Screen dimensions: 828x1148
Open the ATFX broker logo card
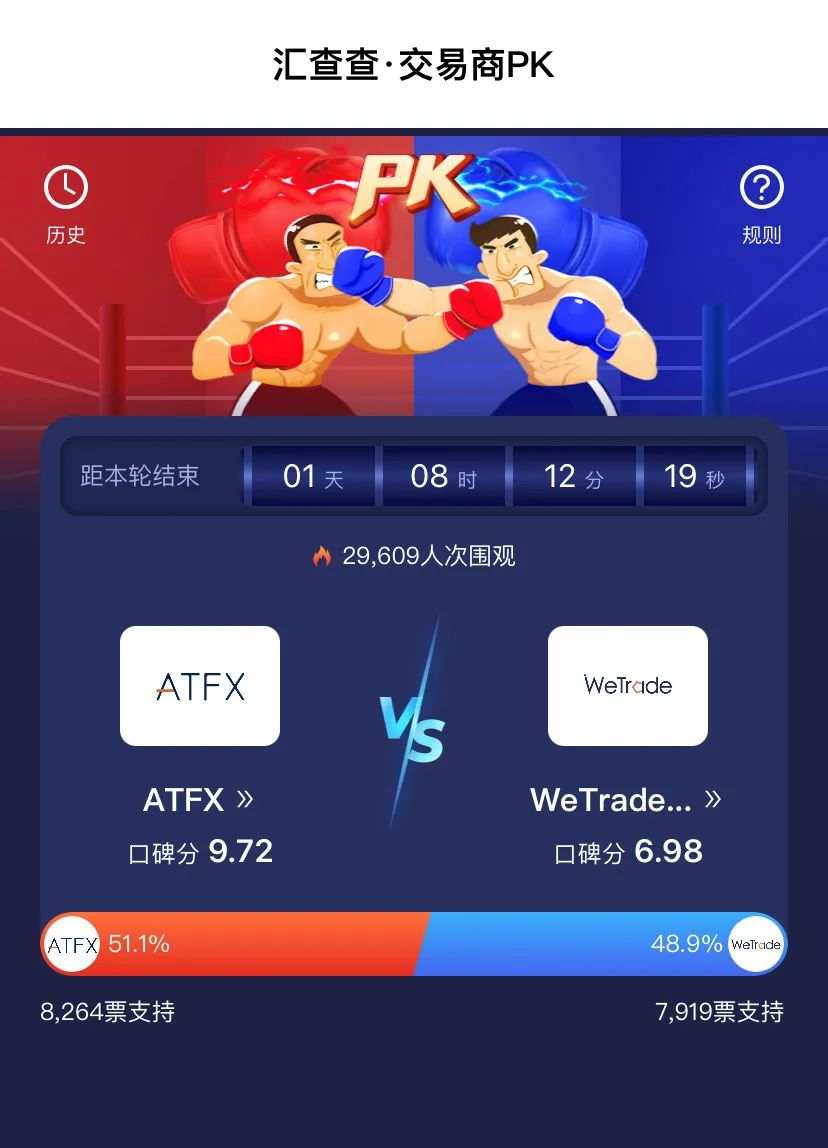[x=200, y=686]
